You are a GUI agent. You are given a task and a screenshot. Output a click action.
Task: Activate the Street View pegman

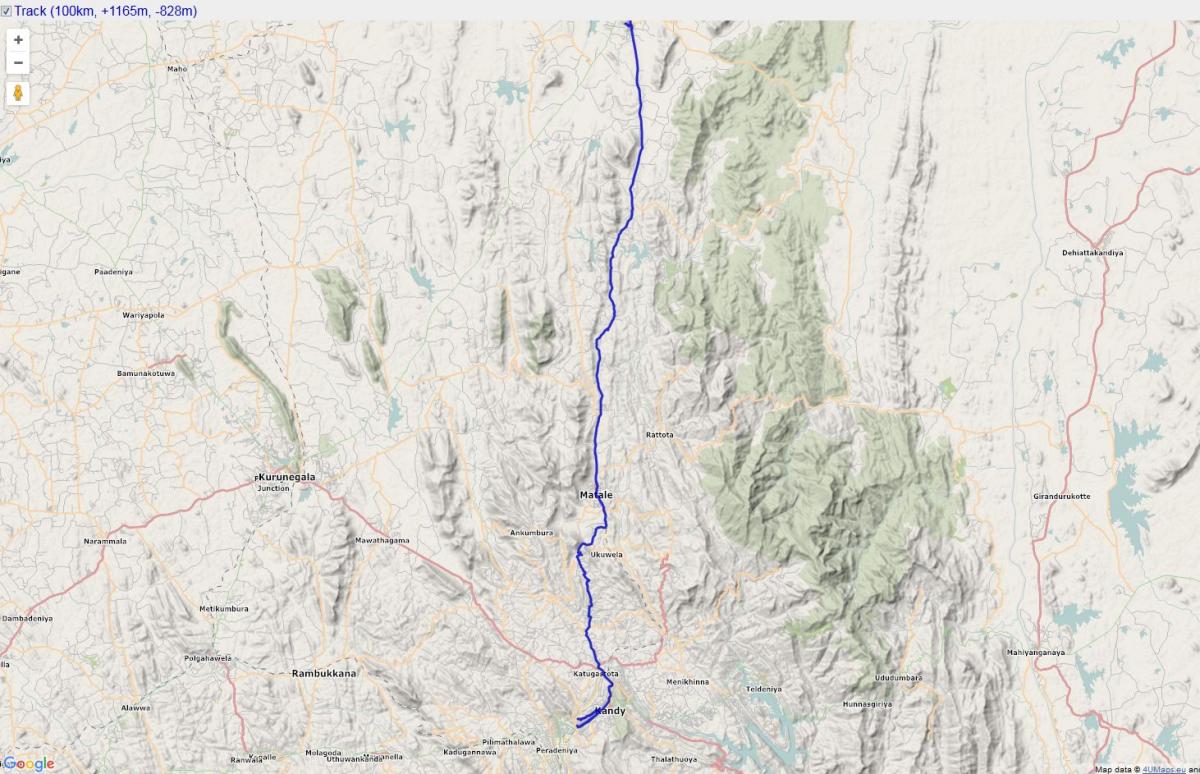[x=18, y=94]
